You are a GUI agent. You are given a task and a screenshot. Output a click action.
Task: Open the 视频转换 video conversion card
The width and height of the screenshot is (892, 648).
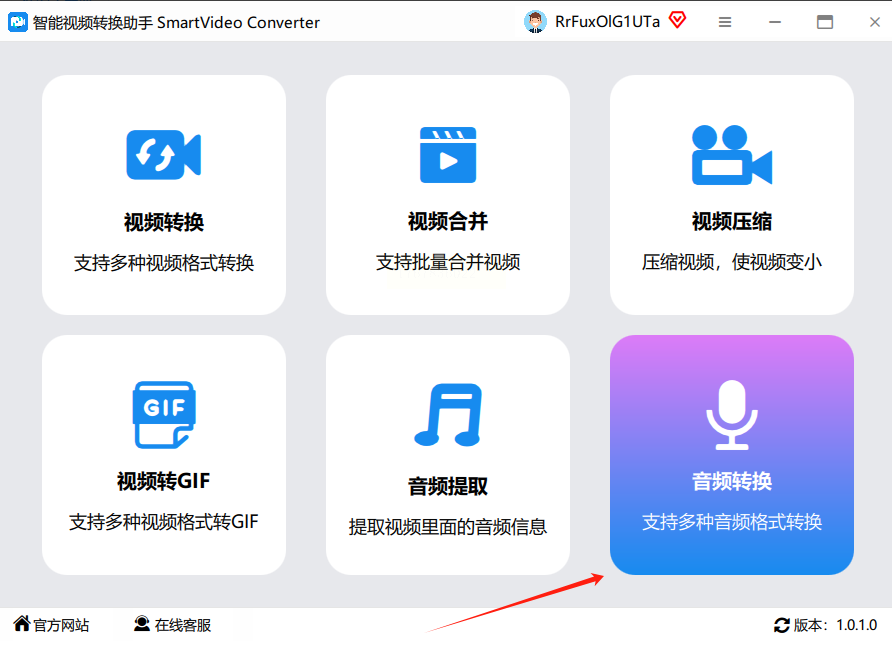(164, 195)
